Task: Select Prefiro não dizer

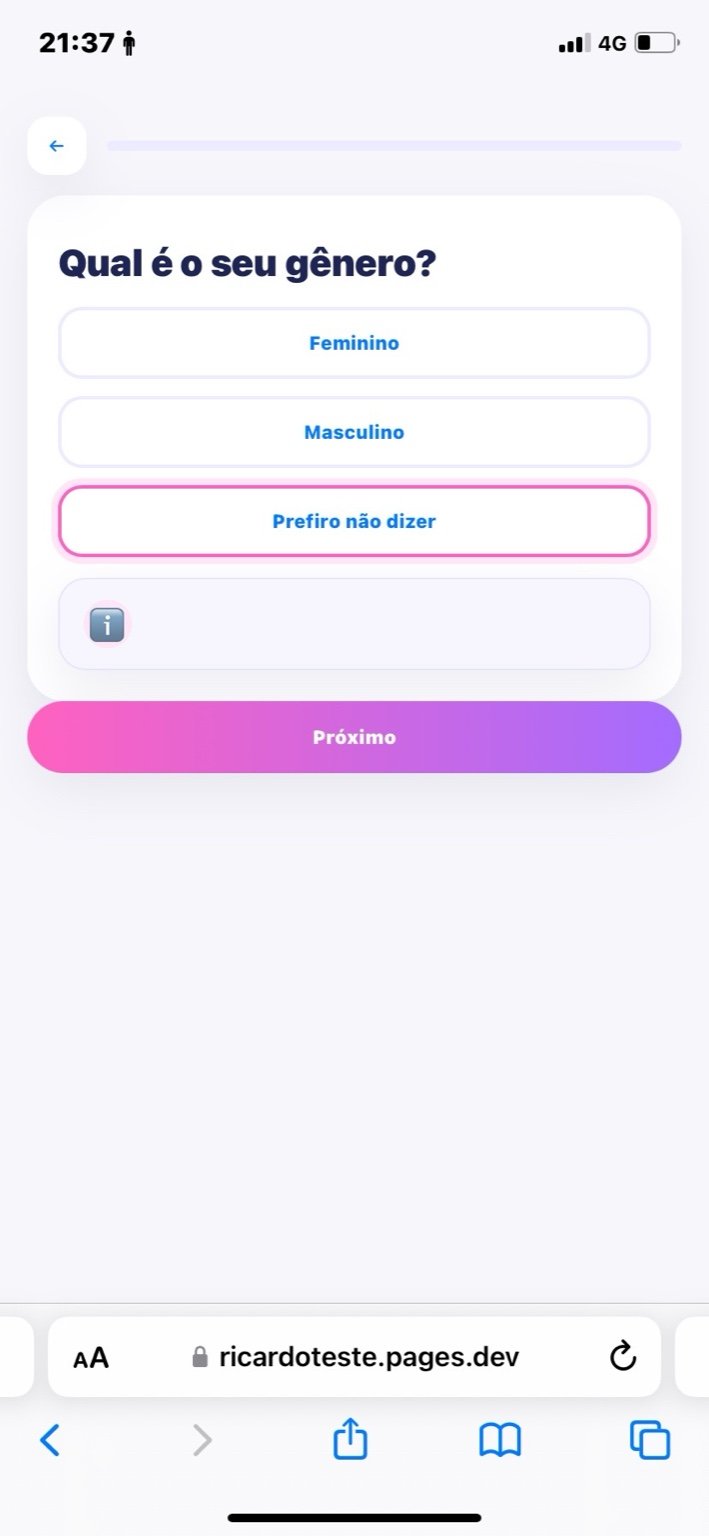Action: (x=354, y=521)
